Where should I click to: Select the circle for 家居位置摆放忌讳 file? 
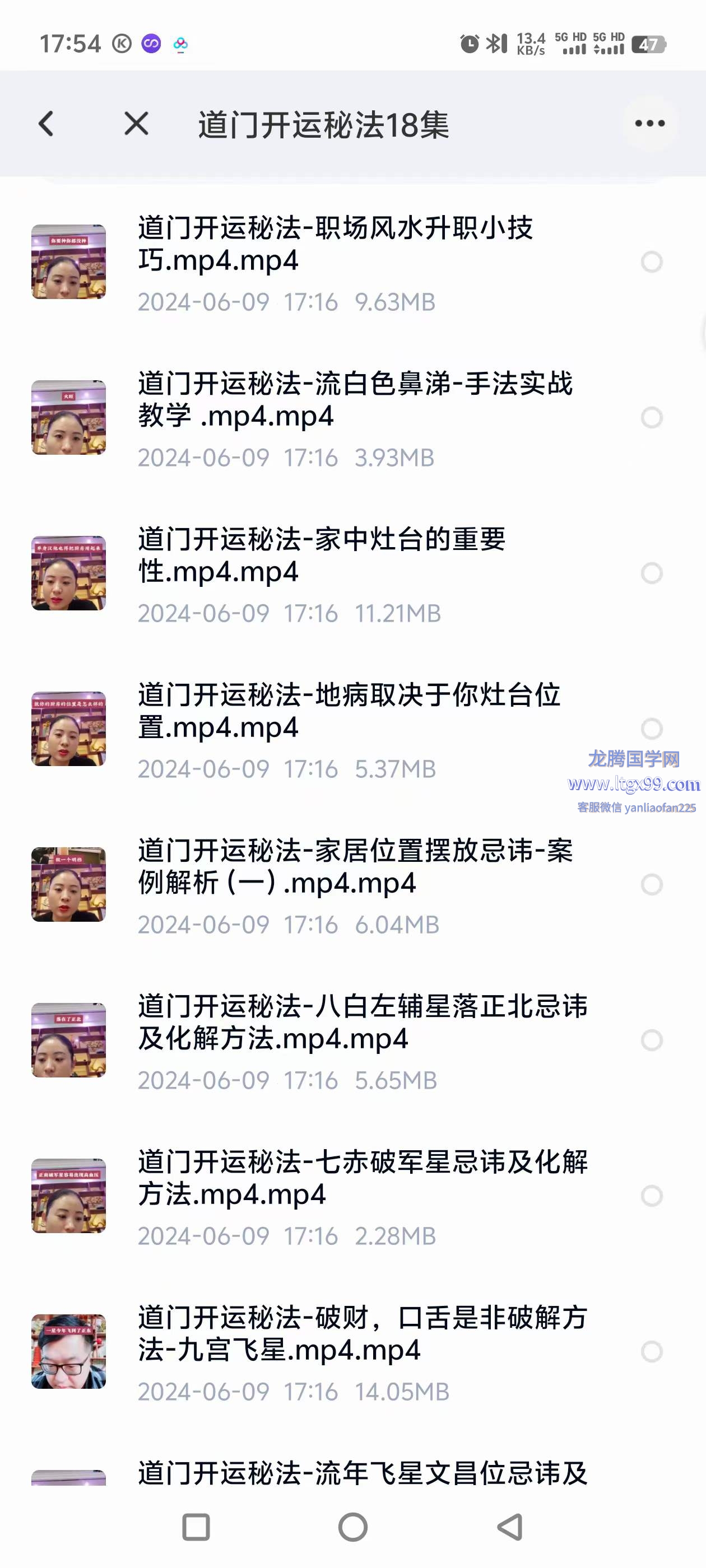(651, 884)
